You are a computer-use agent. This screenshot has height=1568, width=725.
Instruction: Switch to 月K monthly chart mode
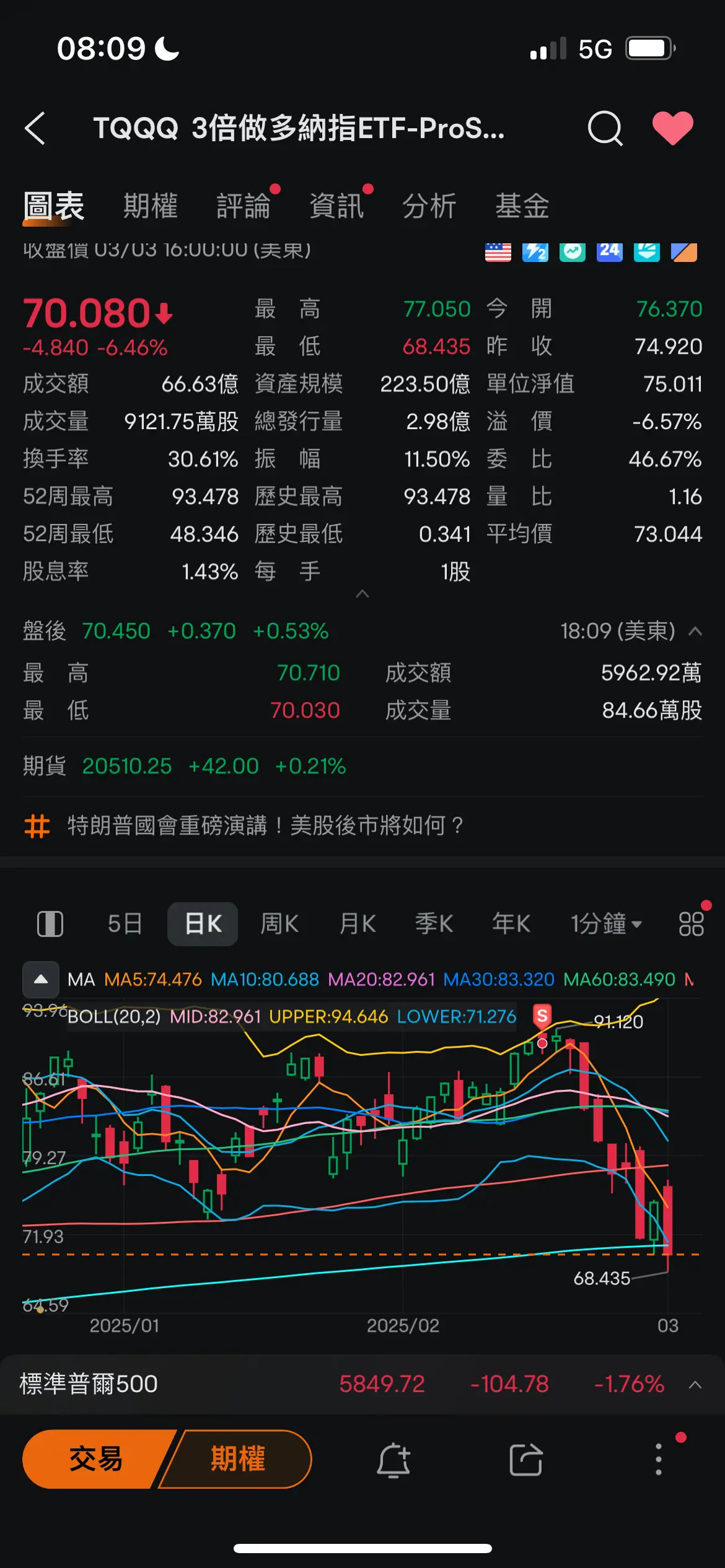356,923
